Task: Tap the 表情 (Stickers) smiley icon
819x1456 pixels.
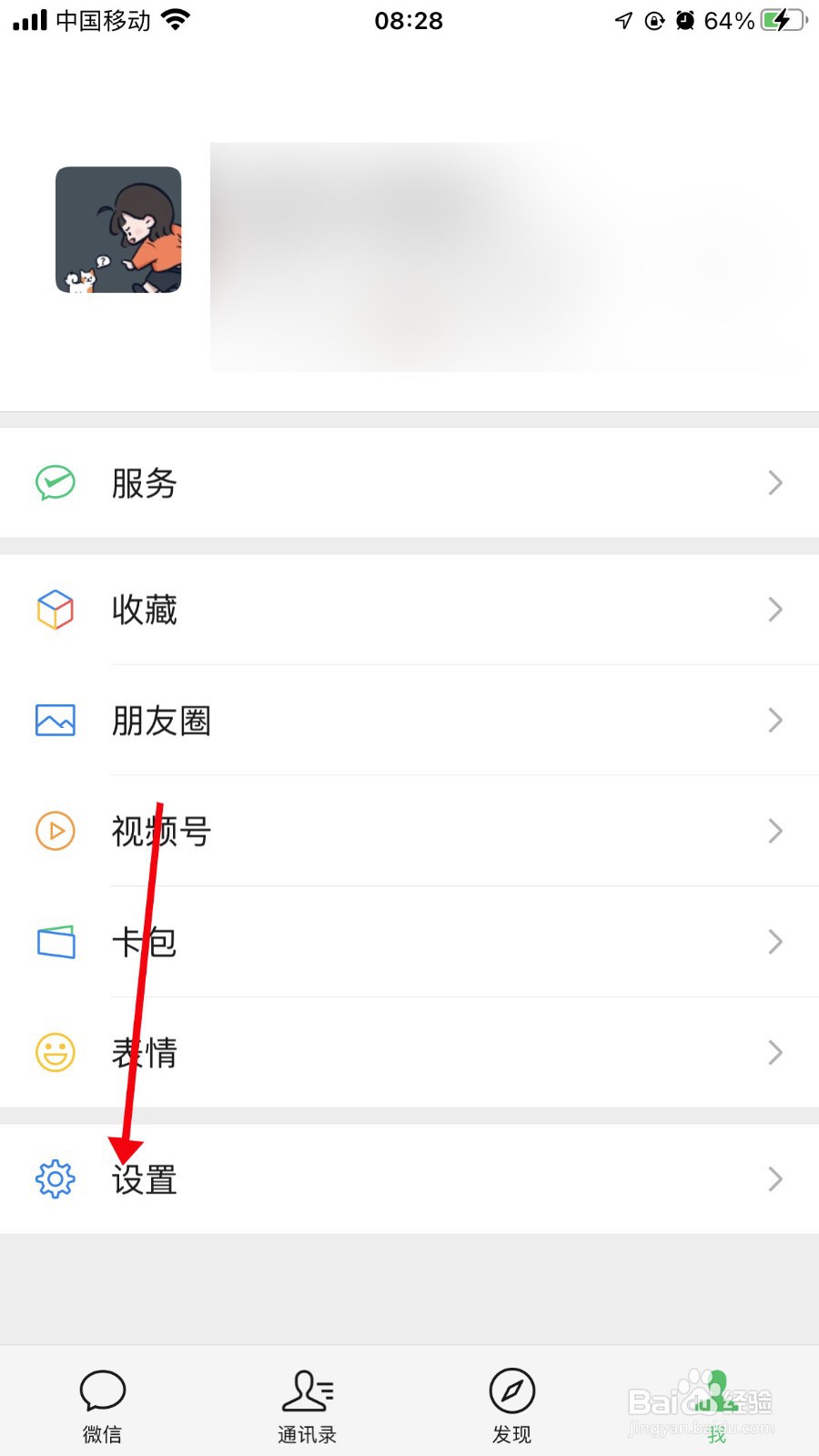Action: tap(55, 1053)
